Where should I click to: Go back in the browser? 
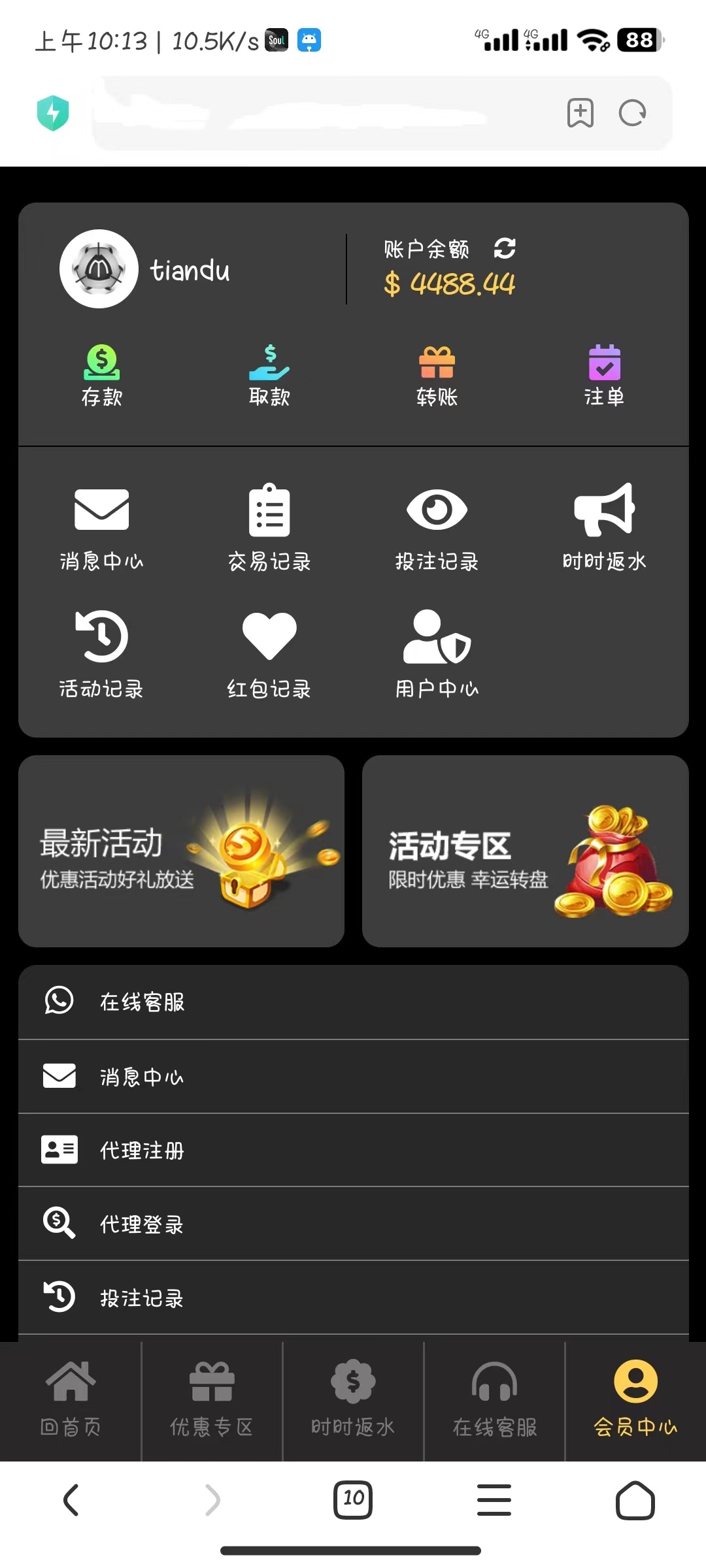(x=71, y=1499)
